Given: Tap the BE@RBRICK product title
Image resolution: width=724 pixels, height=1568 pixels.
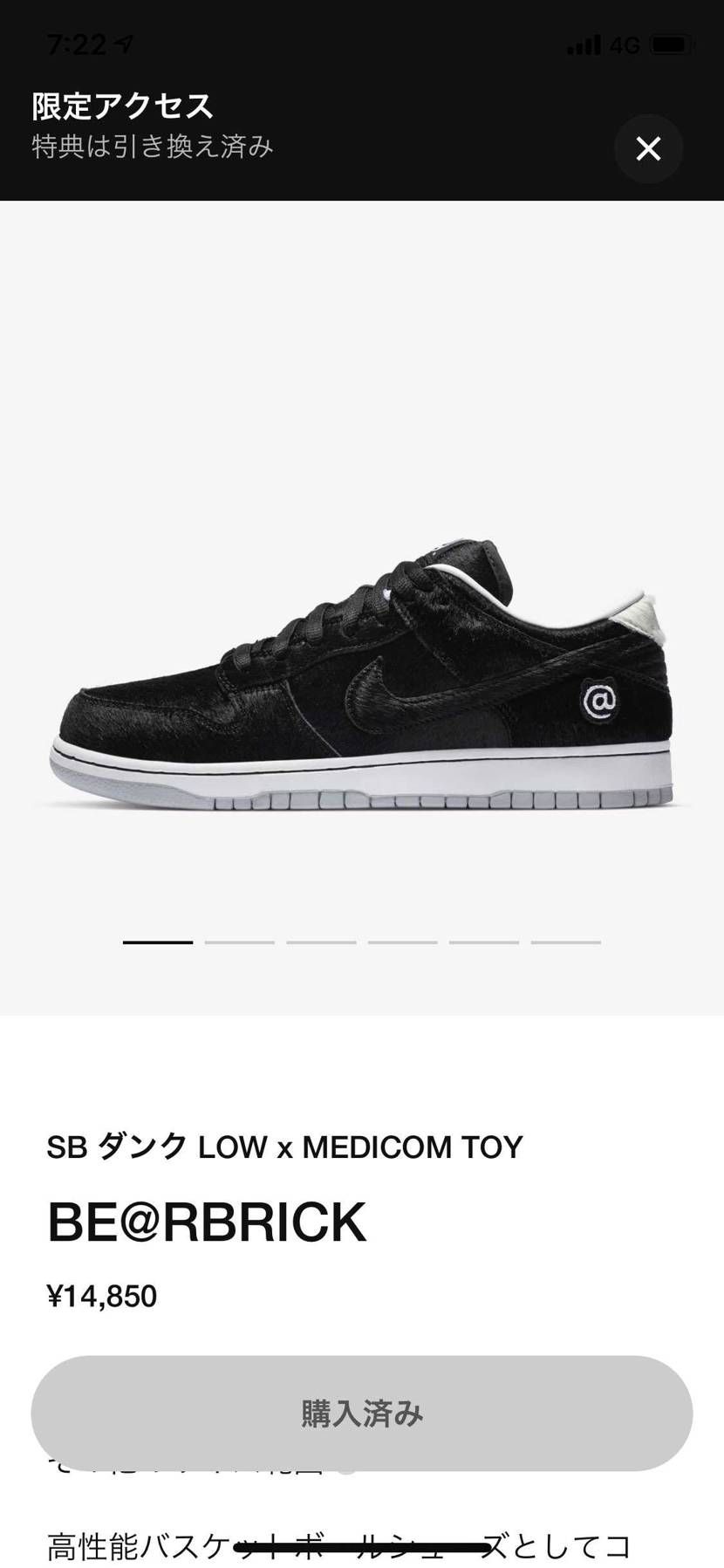Looking at the screenshot, I should 207,1221.
